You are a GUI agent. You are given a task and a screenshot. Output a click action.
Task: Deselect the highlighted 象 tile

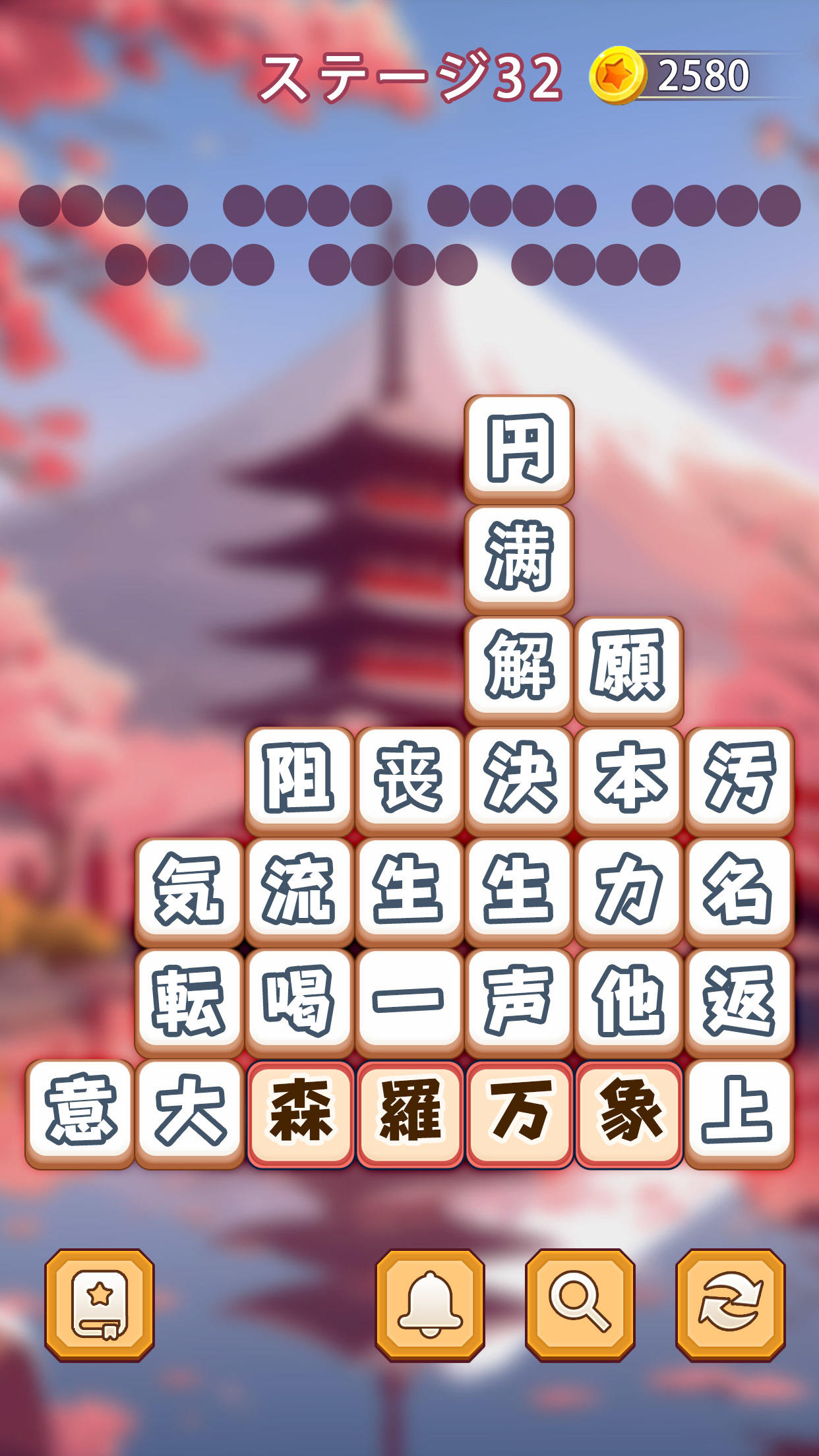click(x=626, y=1111)
